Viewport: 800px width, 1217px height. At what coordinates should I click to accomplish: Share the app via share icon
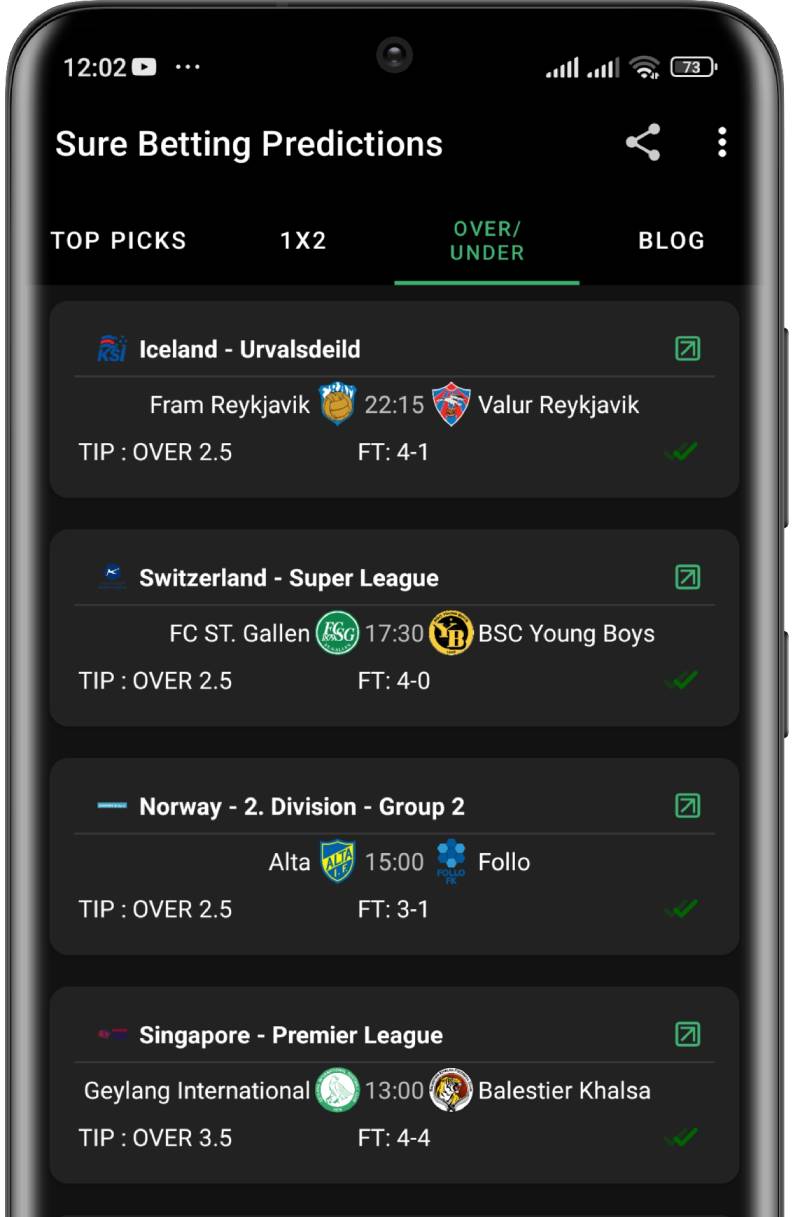(643, 143)
